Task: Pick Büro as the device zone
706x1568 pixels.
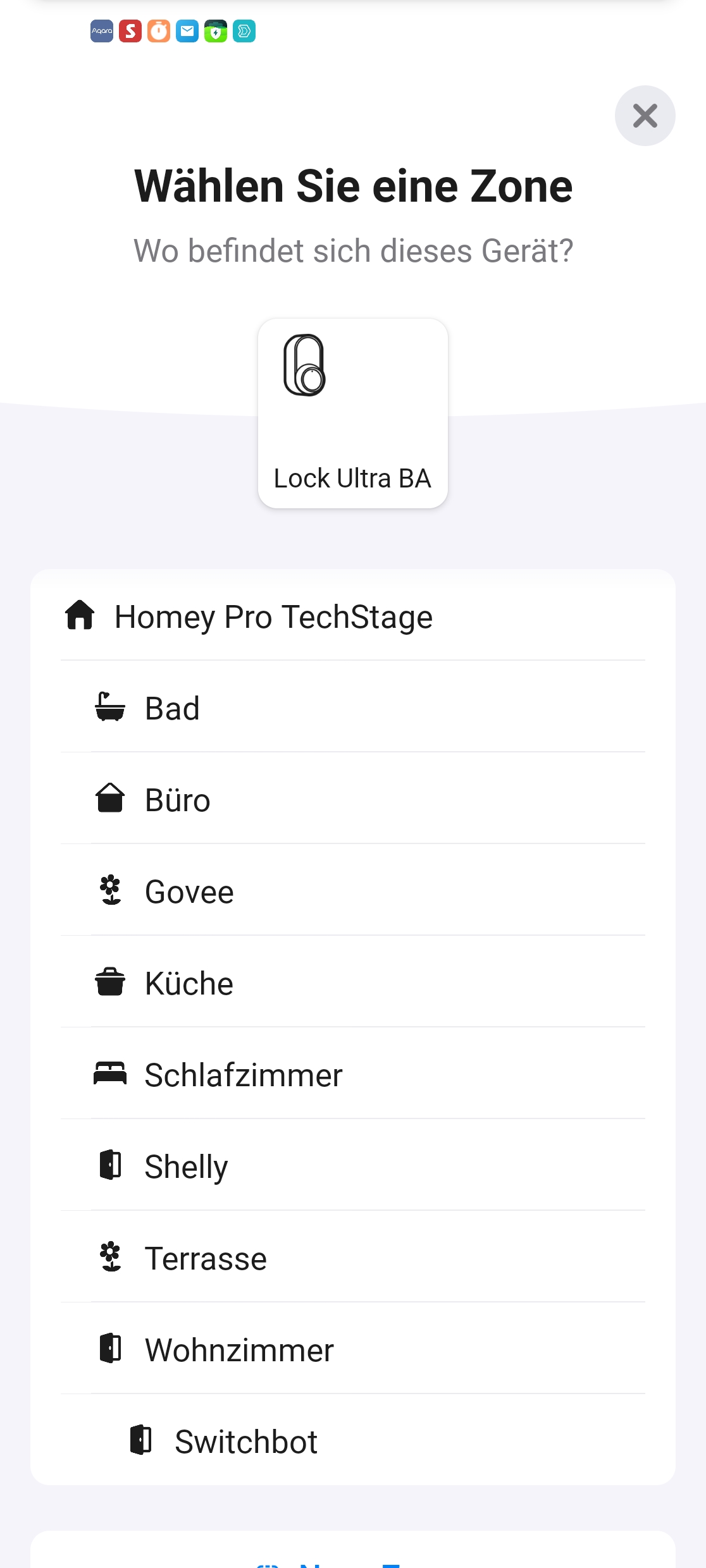Action: pos(353,799)
